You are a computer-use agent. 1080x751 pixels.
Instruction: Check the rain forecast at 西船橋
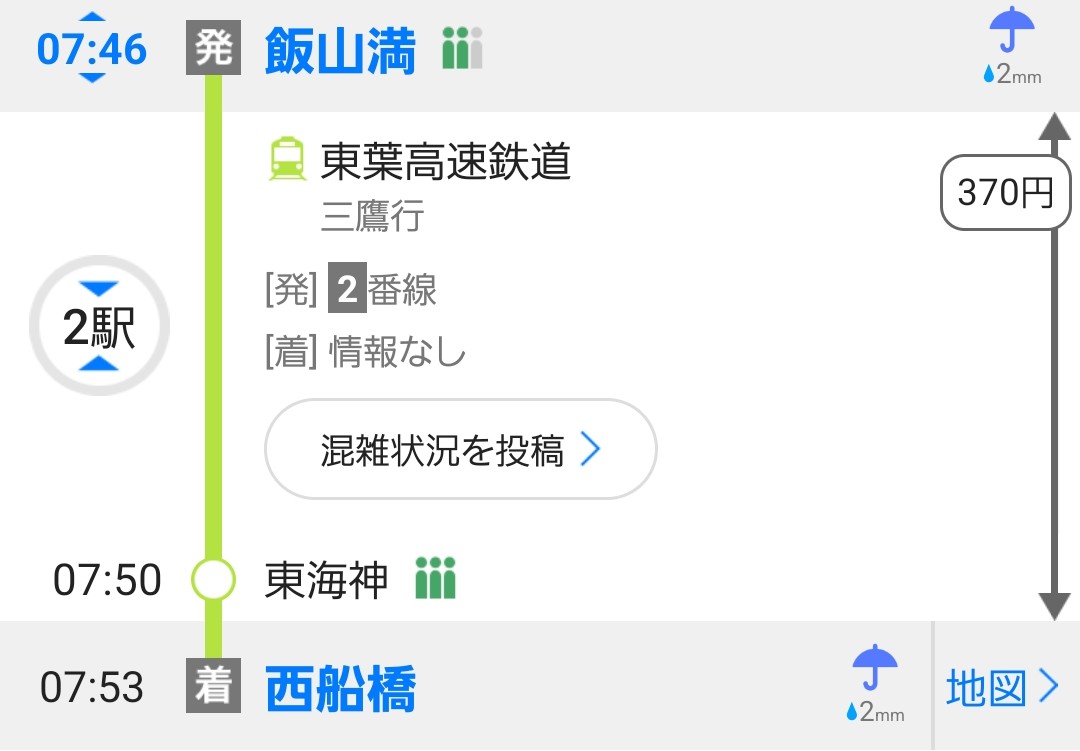click(x=875, y=684)
